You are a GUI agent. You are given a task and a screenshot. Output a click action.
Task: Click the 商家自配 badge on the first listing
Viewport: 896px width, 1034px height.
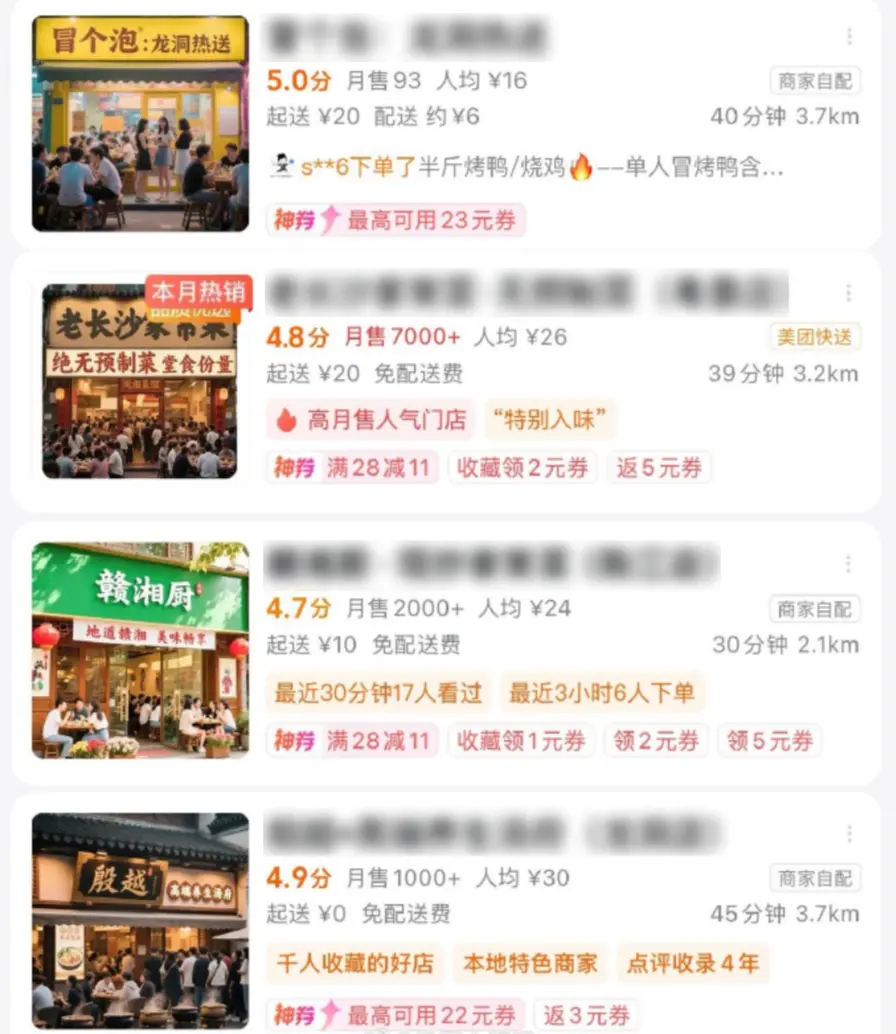[x=814, y=80]
